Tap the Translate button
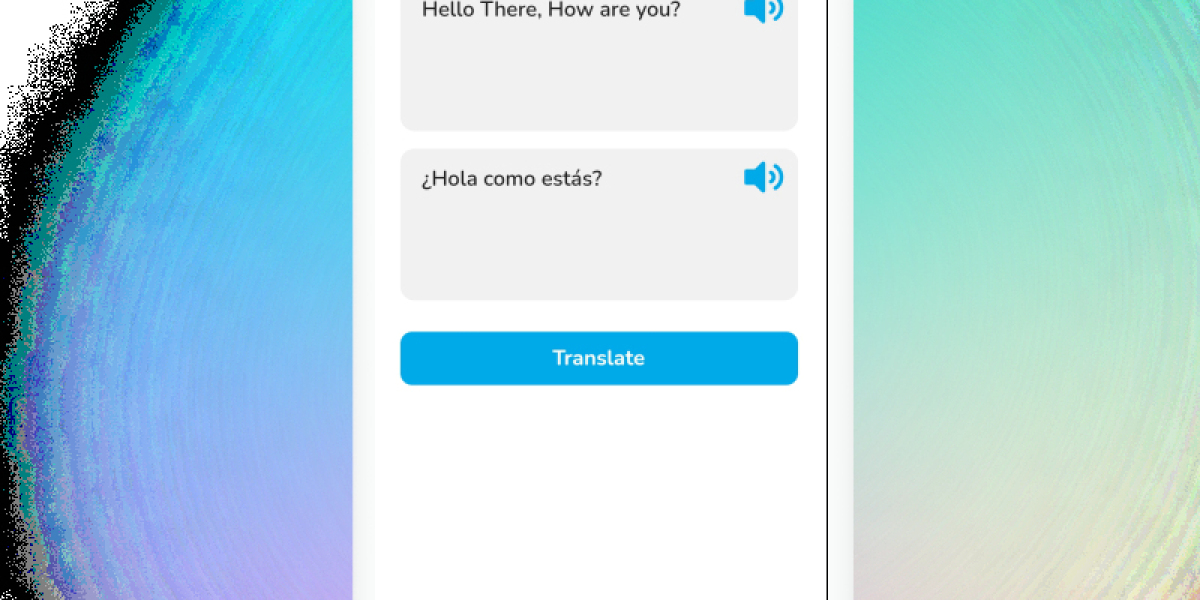 pos(598,358)
